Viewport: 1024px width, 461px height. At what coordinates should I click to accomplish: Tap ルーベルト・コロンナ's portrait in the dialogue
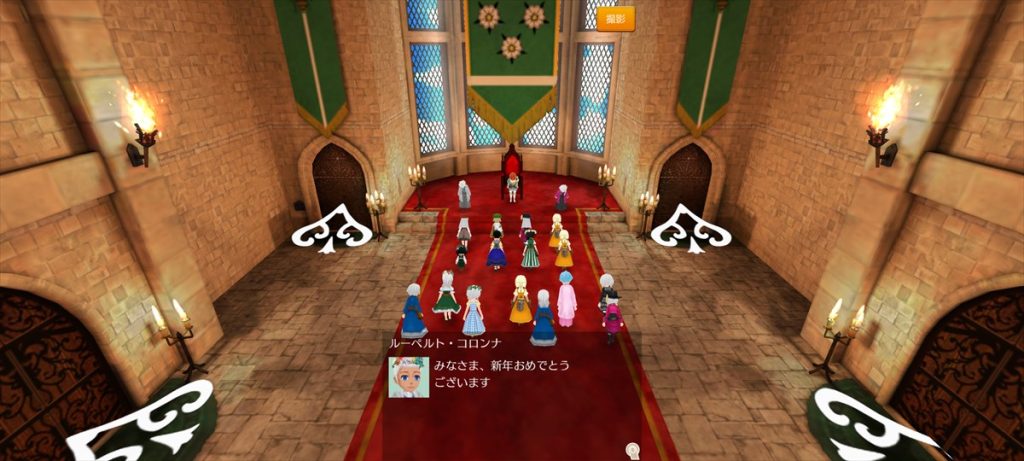408,377
